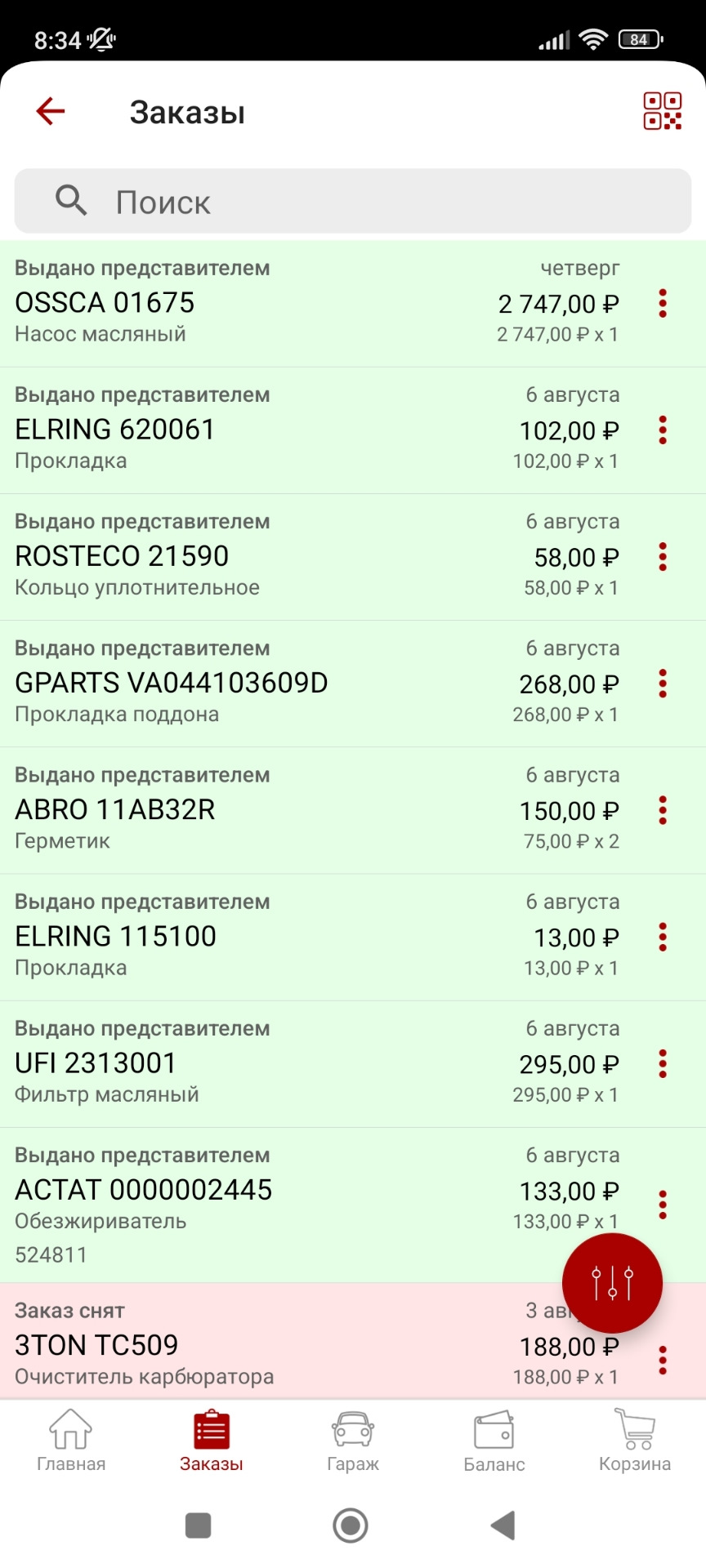
Task: Open the order filters floating button
Action: pos(612,1283)
